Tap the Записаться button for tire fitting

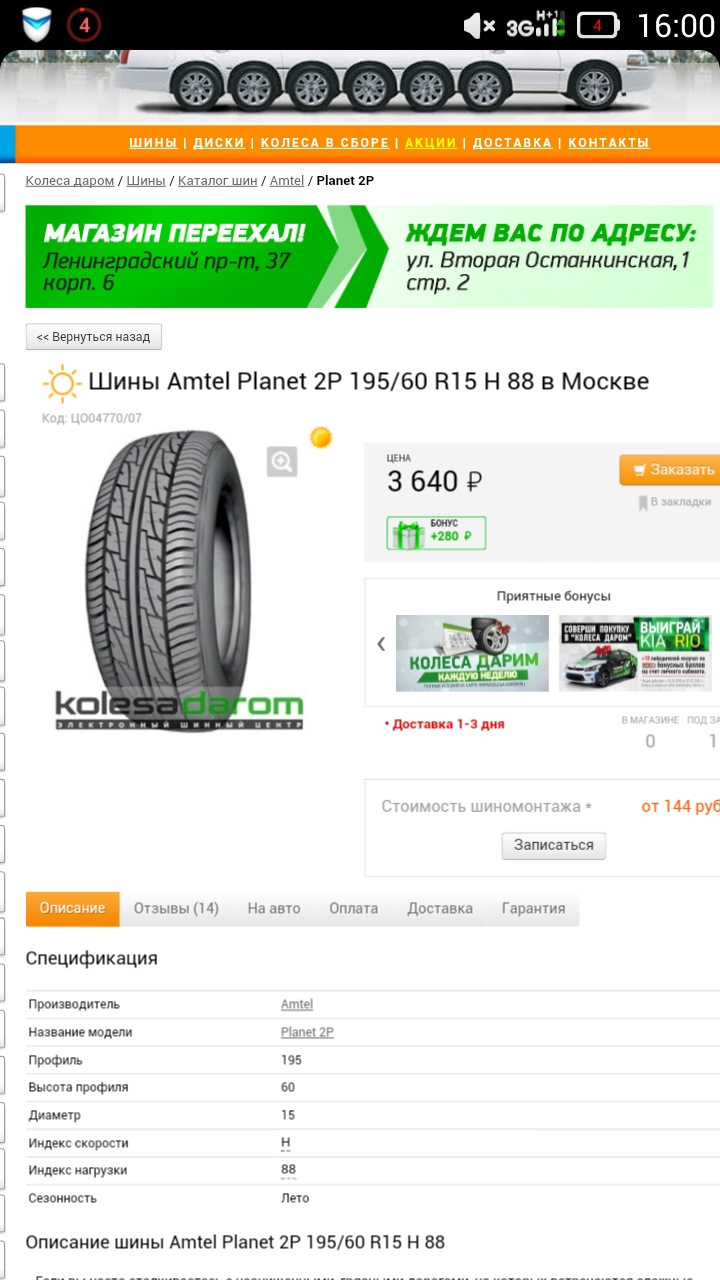point(553,845)
